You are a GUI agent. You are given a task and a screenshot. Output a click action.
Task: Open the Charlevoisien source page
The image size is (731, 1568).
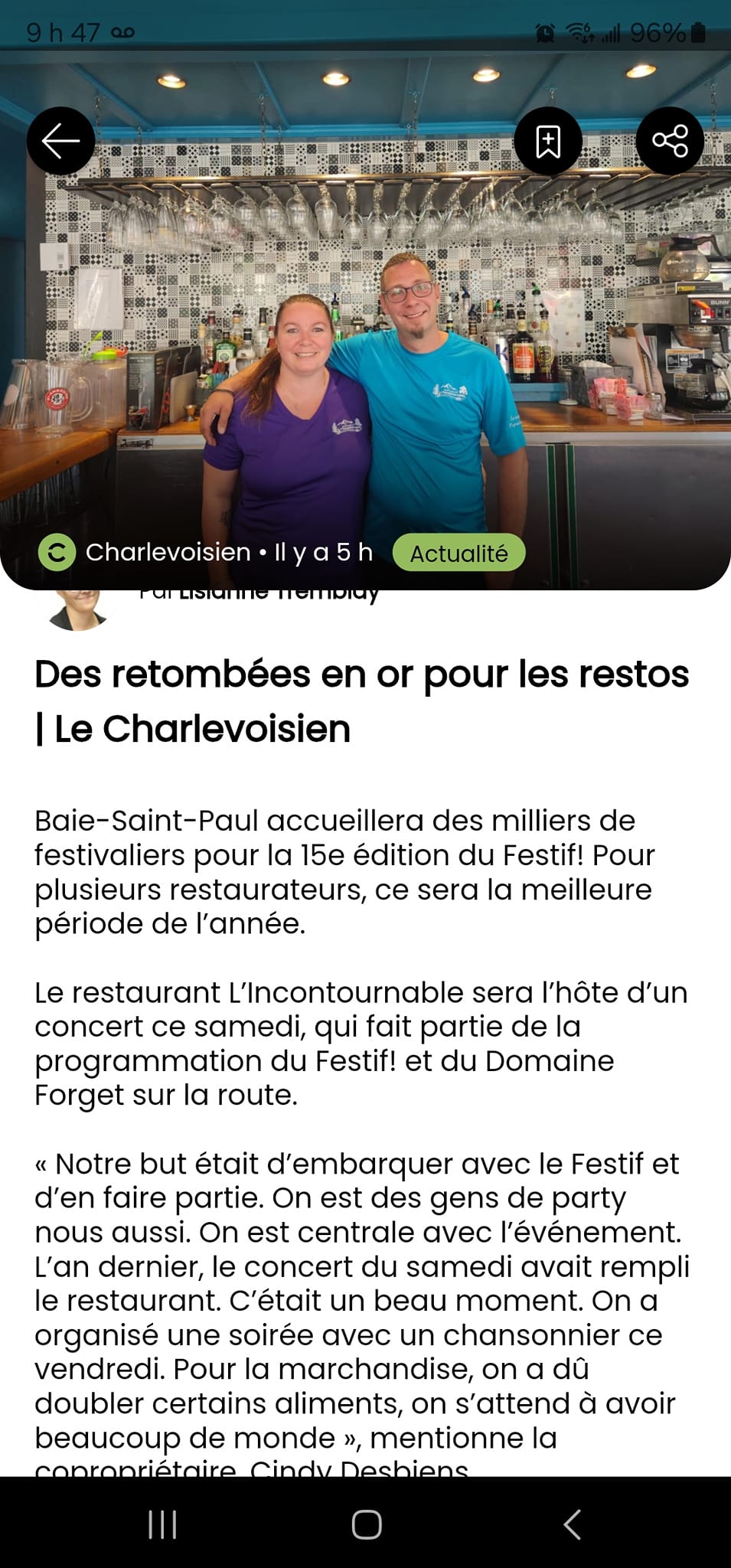[x=168, y=552]
